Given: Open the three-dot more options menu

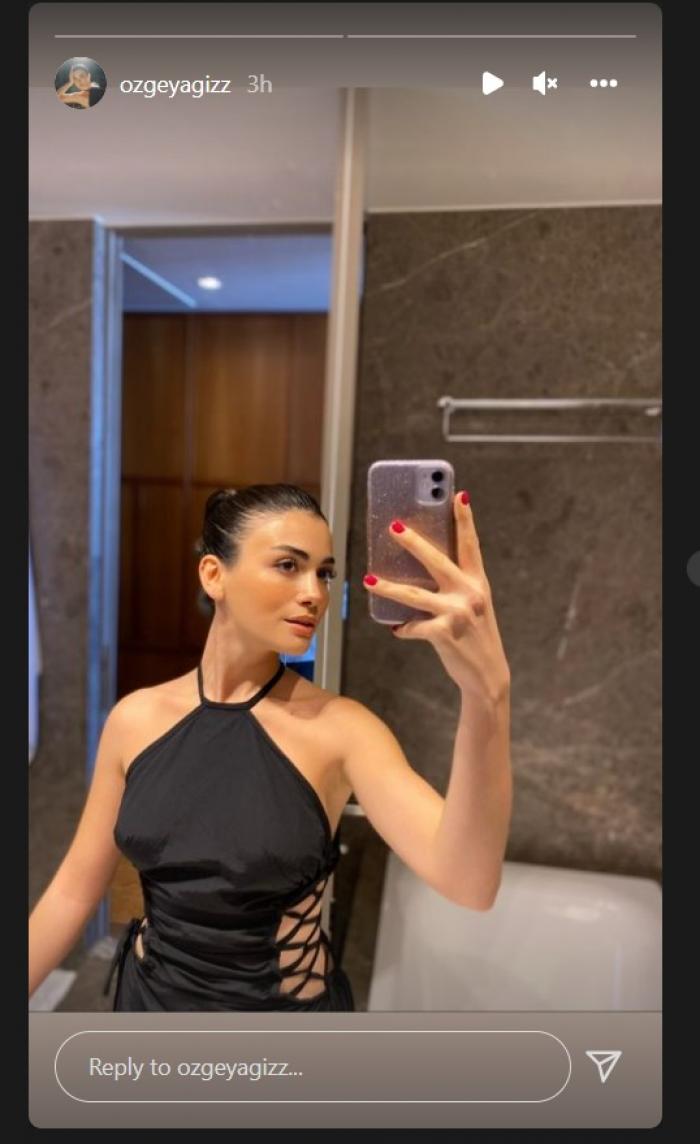Looking at the screenshot, I should [603, 84].
